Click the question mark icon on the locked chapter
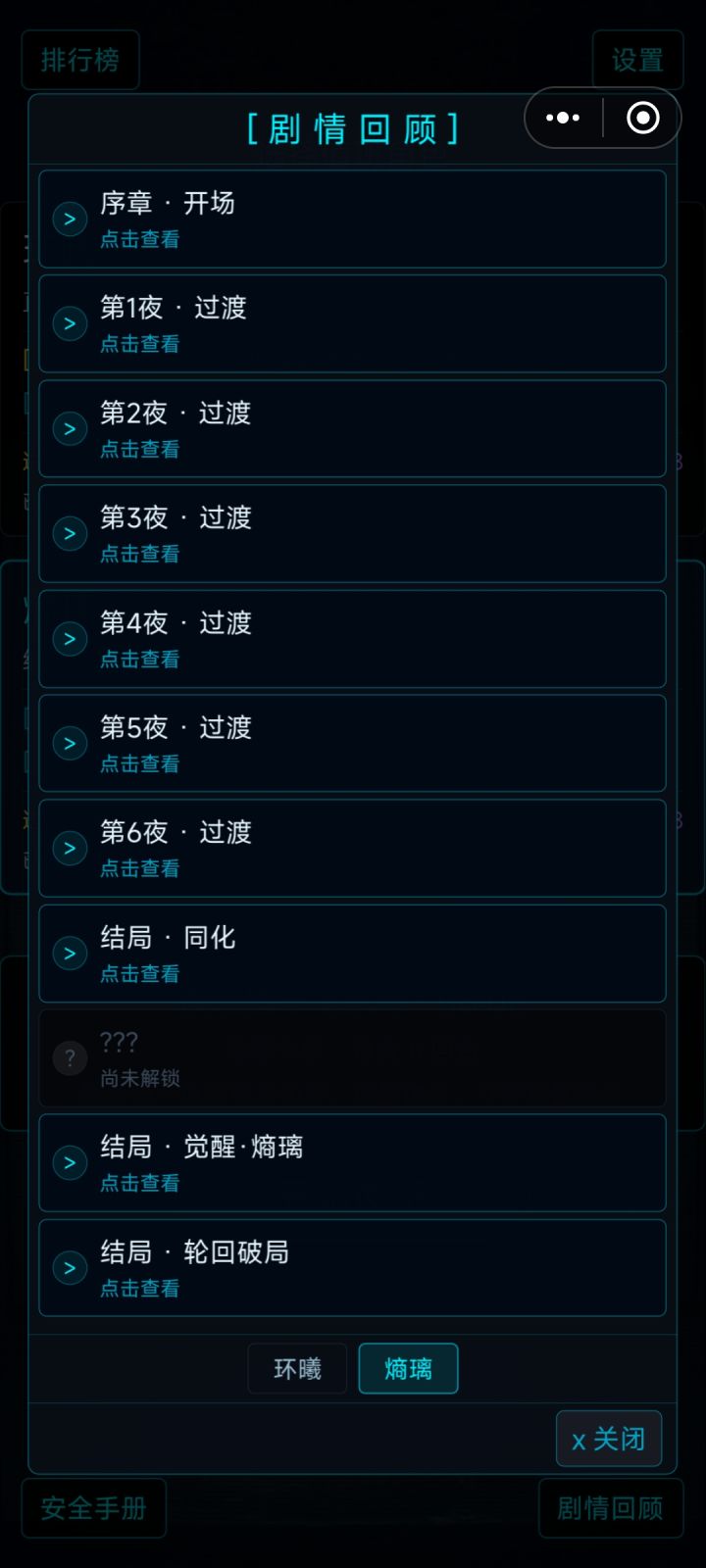Screen dimensions: 706x1568 click(70, 1057)
